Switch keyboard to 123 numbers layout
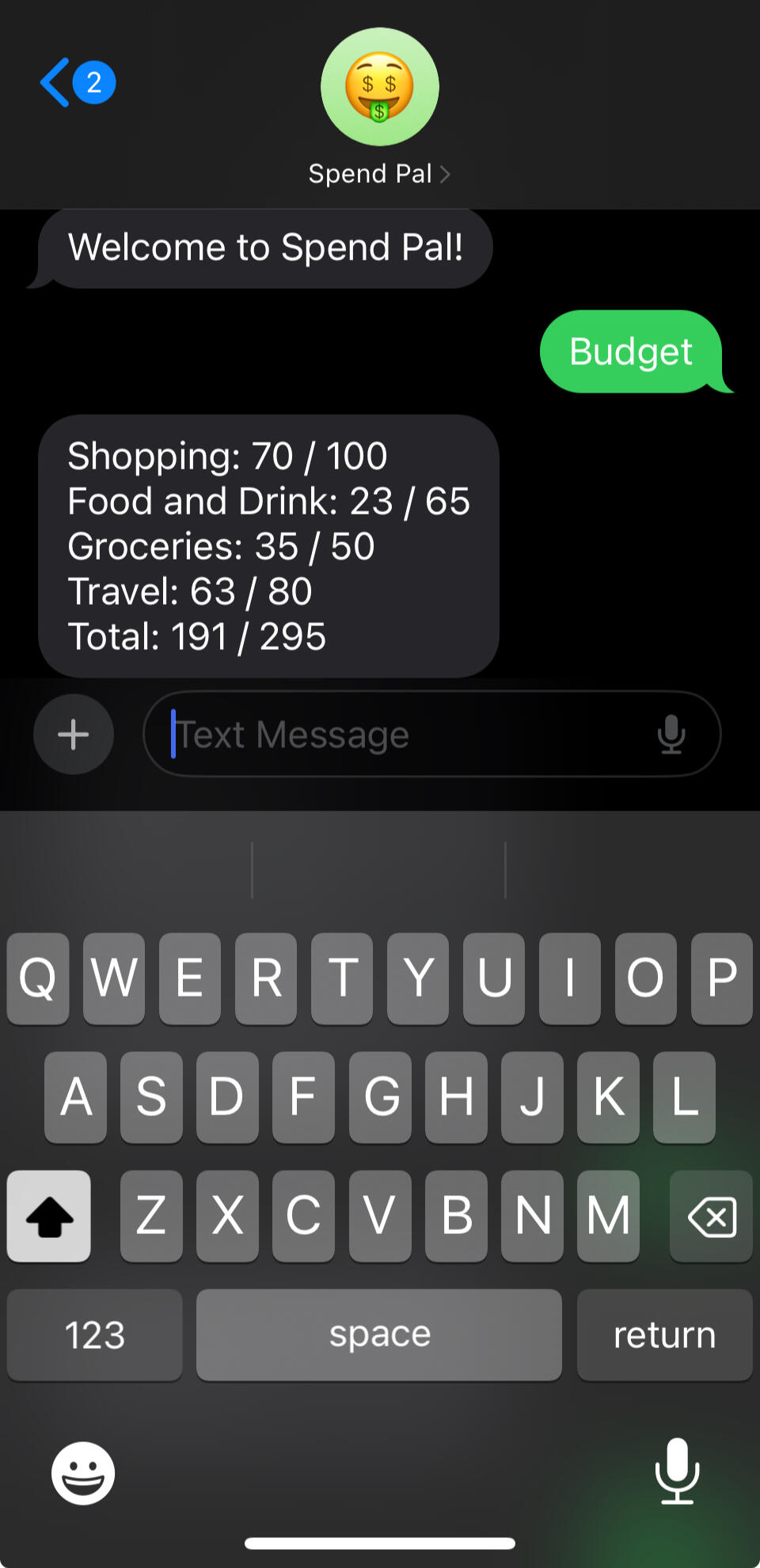This screenshot has width=760, height=1568. [94, 1335]
